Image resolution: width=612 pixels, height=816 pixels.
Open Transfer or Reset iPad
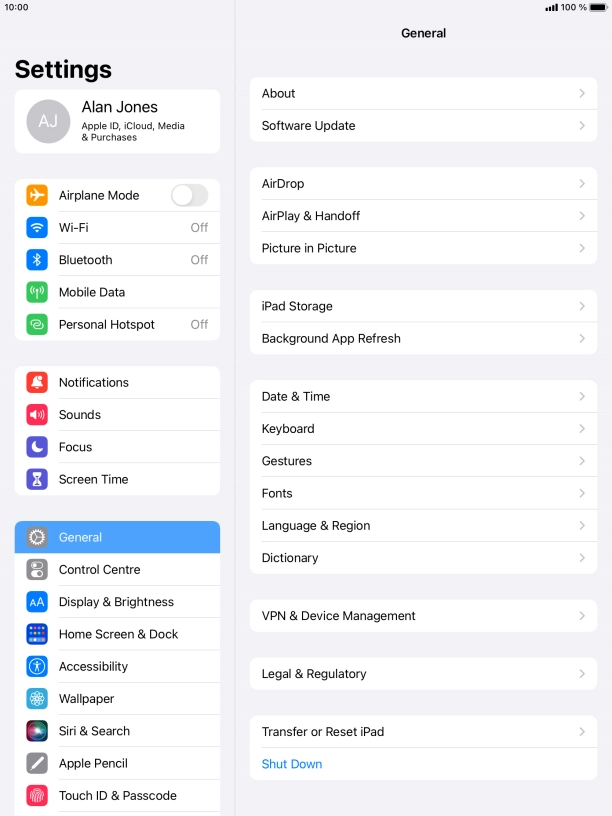click(423, 732)
